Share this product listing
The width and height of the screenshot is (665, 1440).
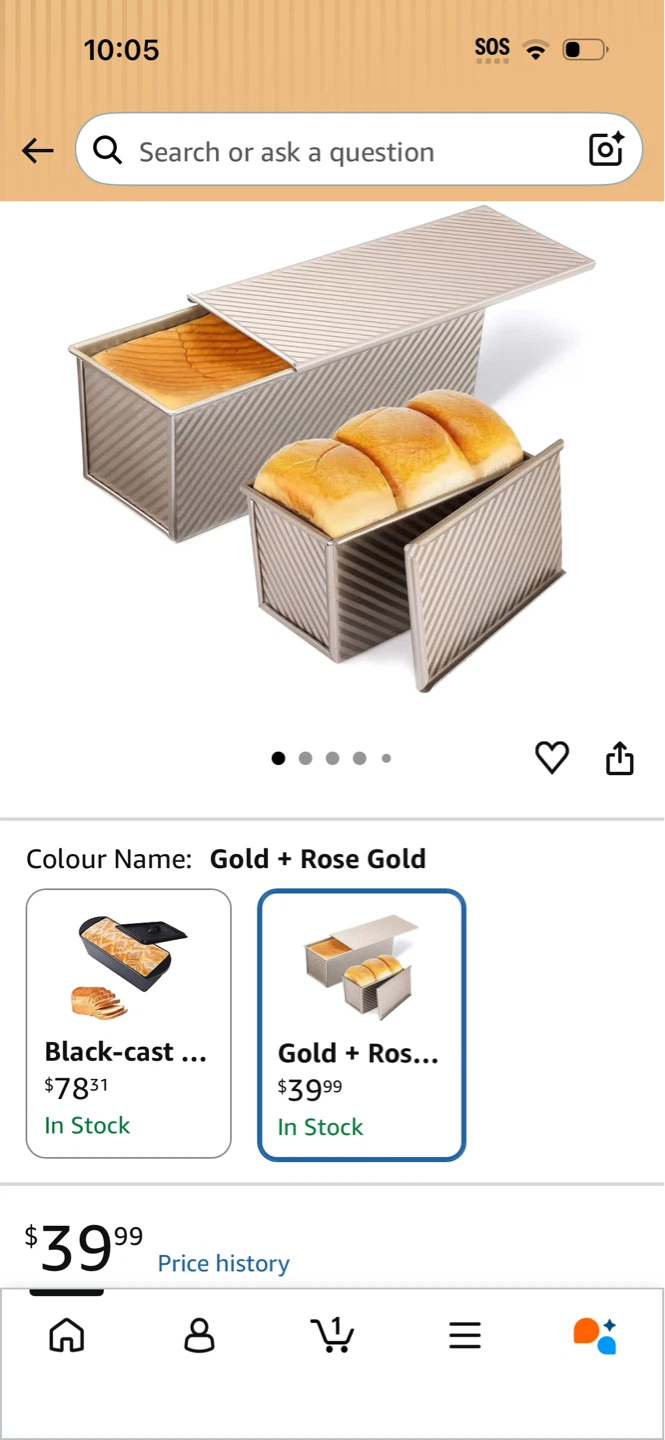(620, 758)
